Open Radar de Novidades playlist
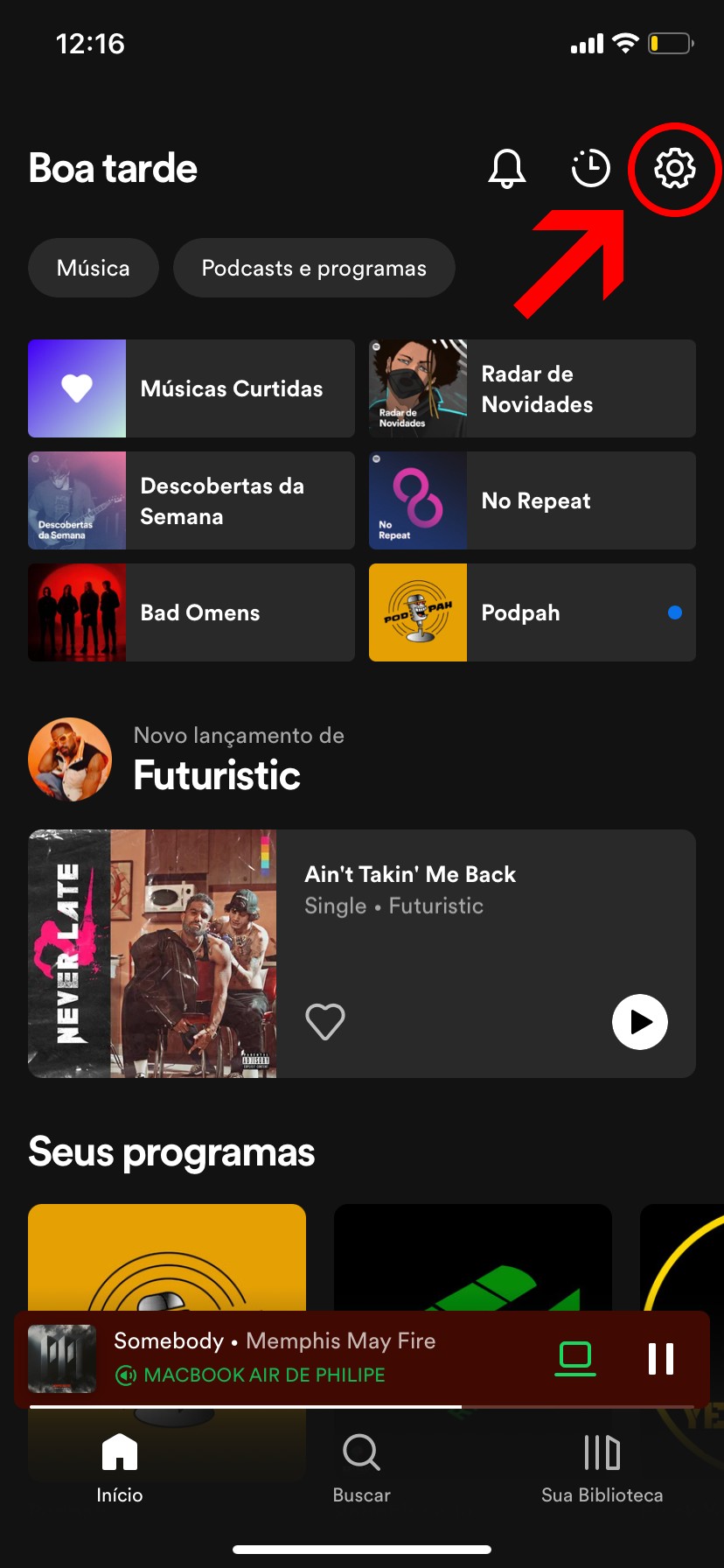This screenshot has width=724, height=1568. (x=533, y=388)
